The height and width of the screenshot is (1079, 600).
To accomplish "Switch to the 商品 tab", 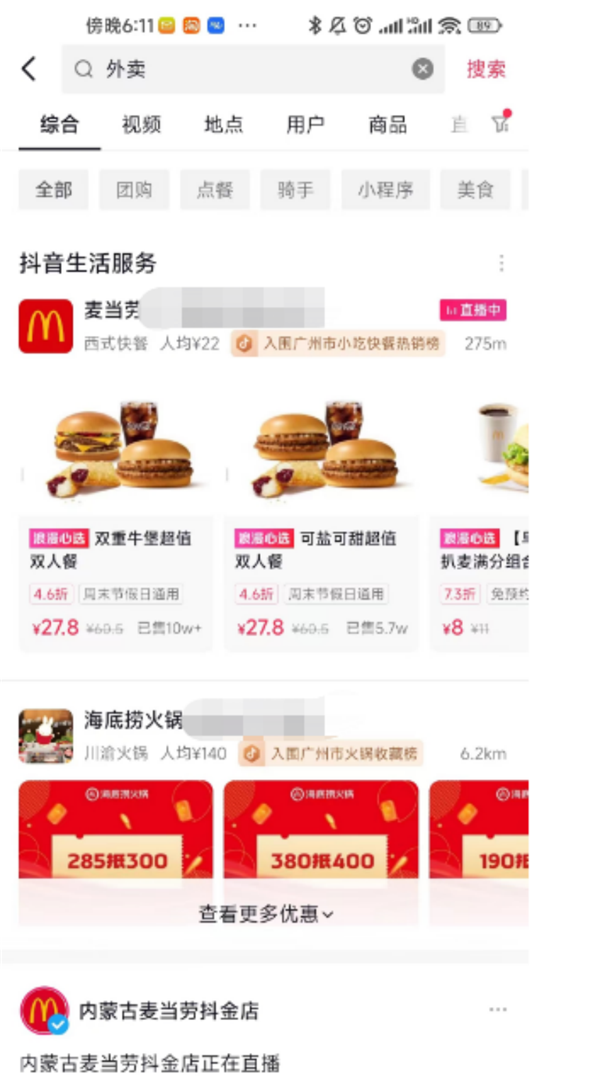I will click(387, 125).
